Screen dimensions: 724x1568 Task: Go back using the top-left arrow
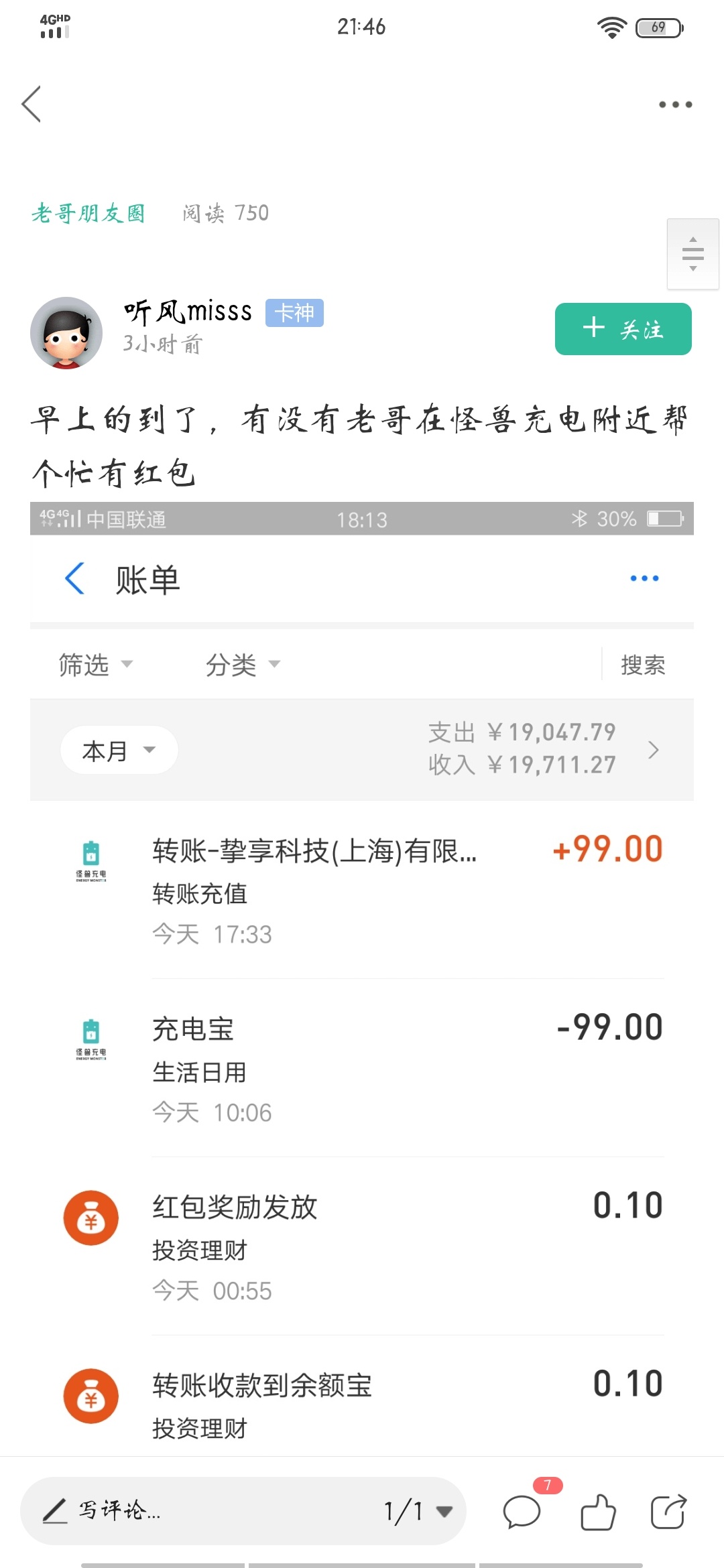(x=32, y=104)
